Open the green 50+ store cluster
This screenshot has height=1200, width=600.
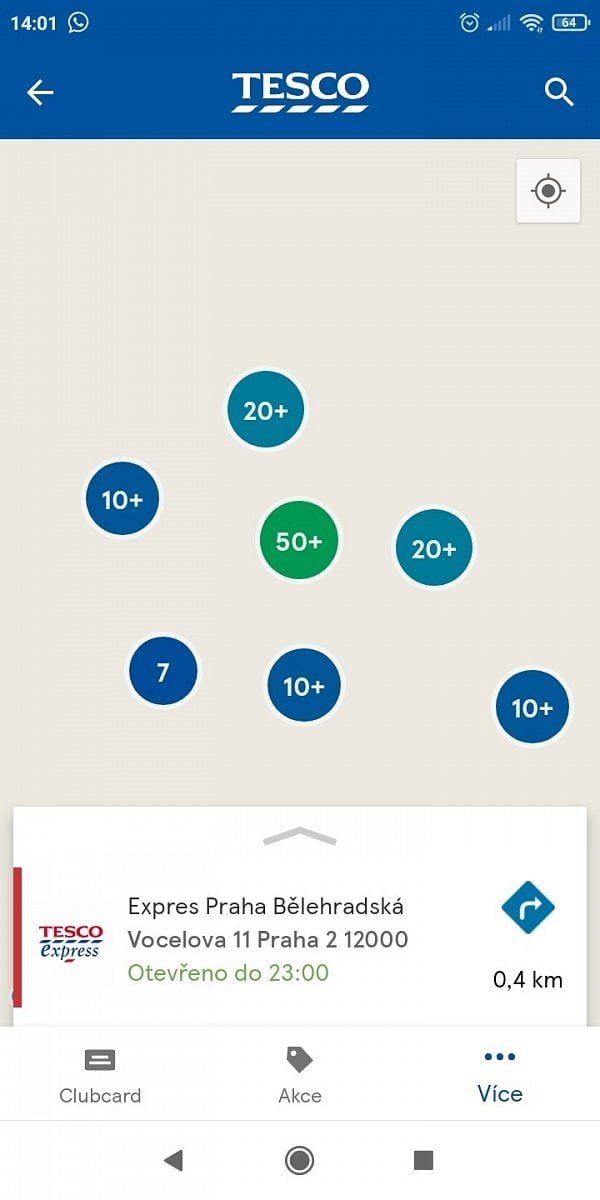(299, 541)
